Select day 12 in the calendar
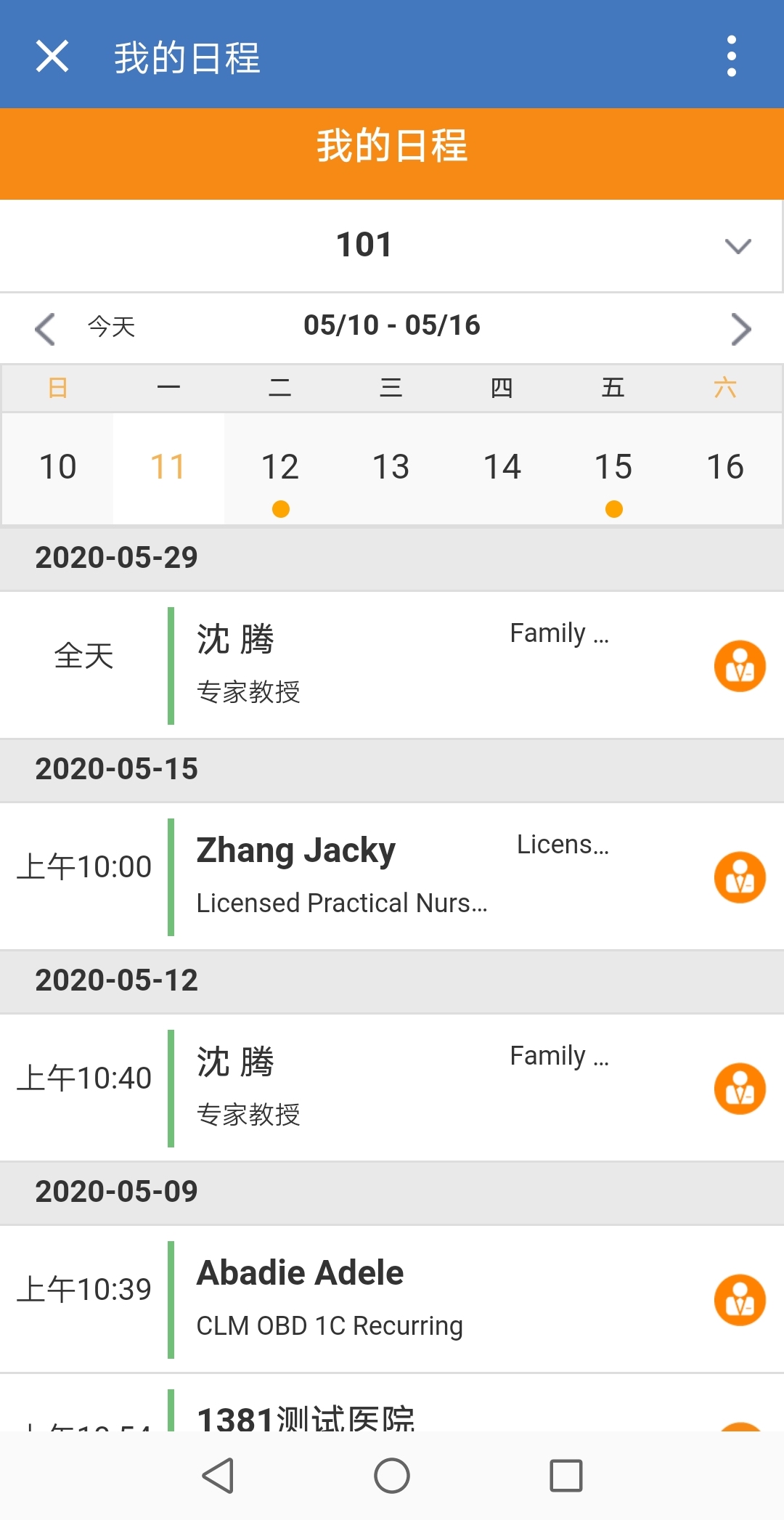784x1520 pixels. pos(280,467)
